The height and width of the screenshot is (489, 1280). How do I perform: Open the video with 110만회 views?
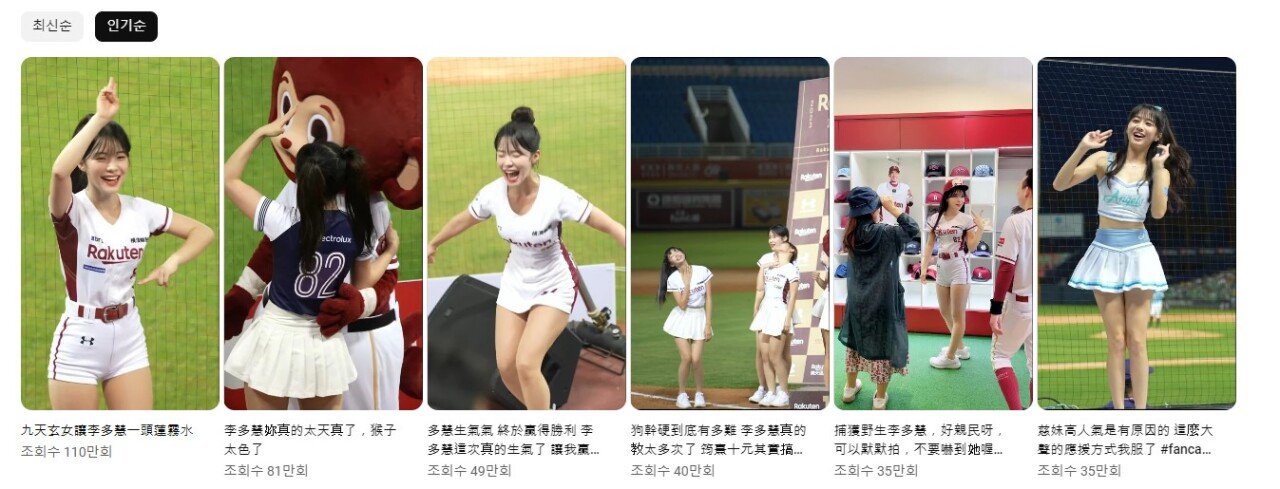[120, 233]
